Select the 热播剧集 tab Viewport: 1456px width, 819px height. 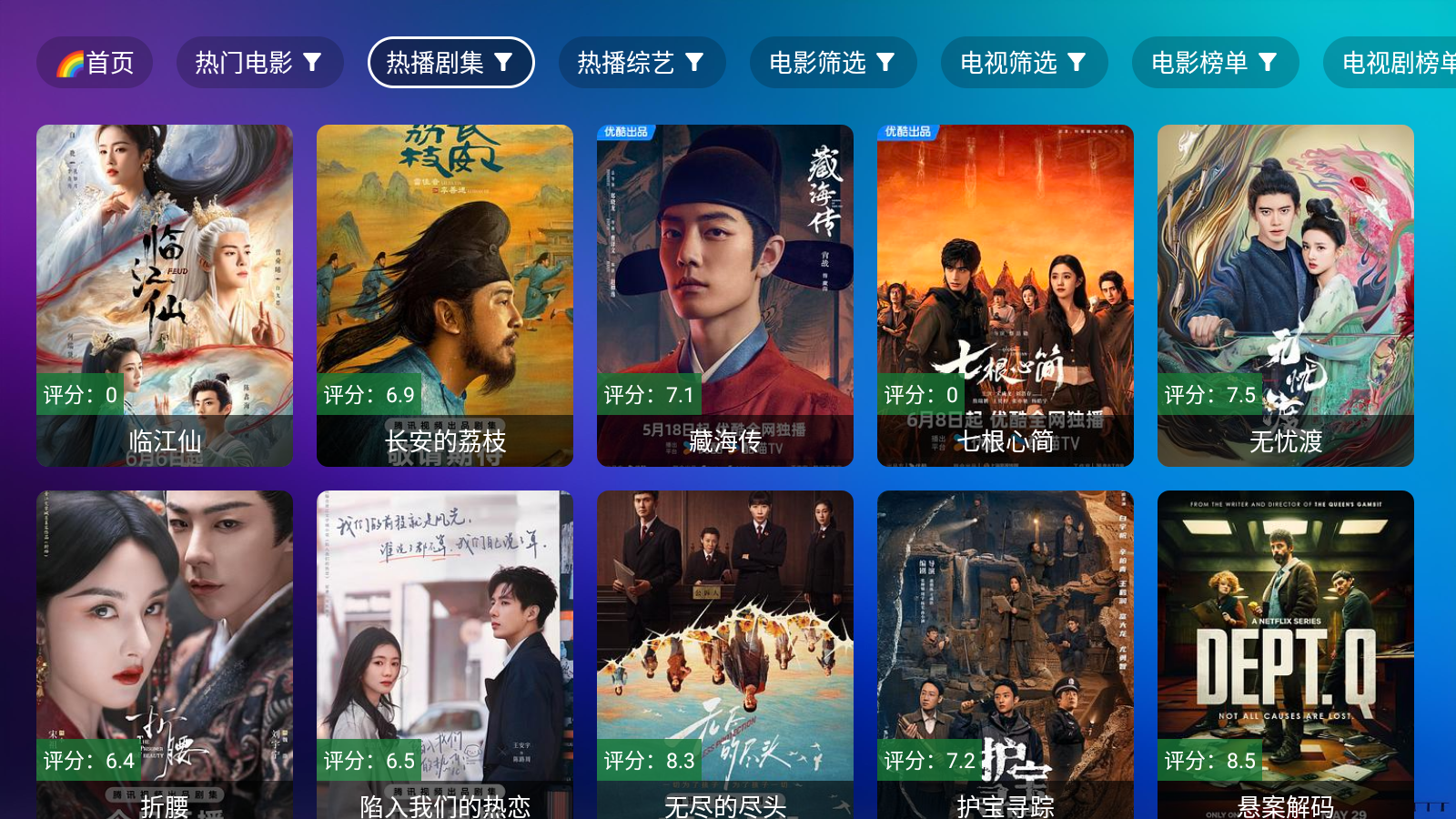tap(450, 63)
